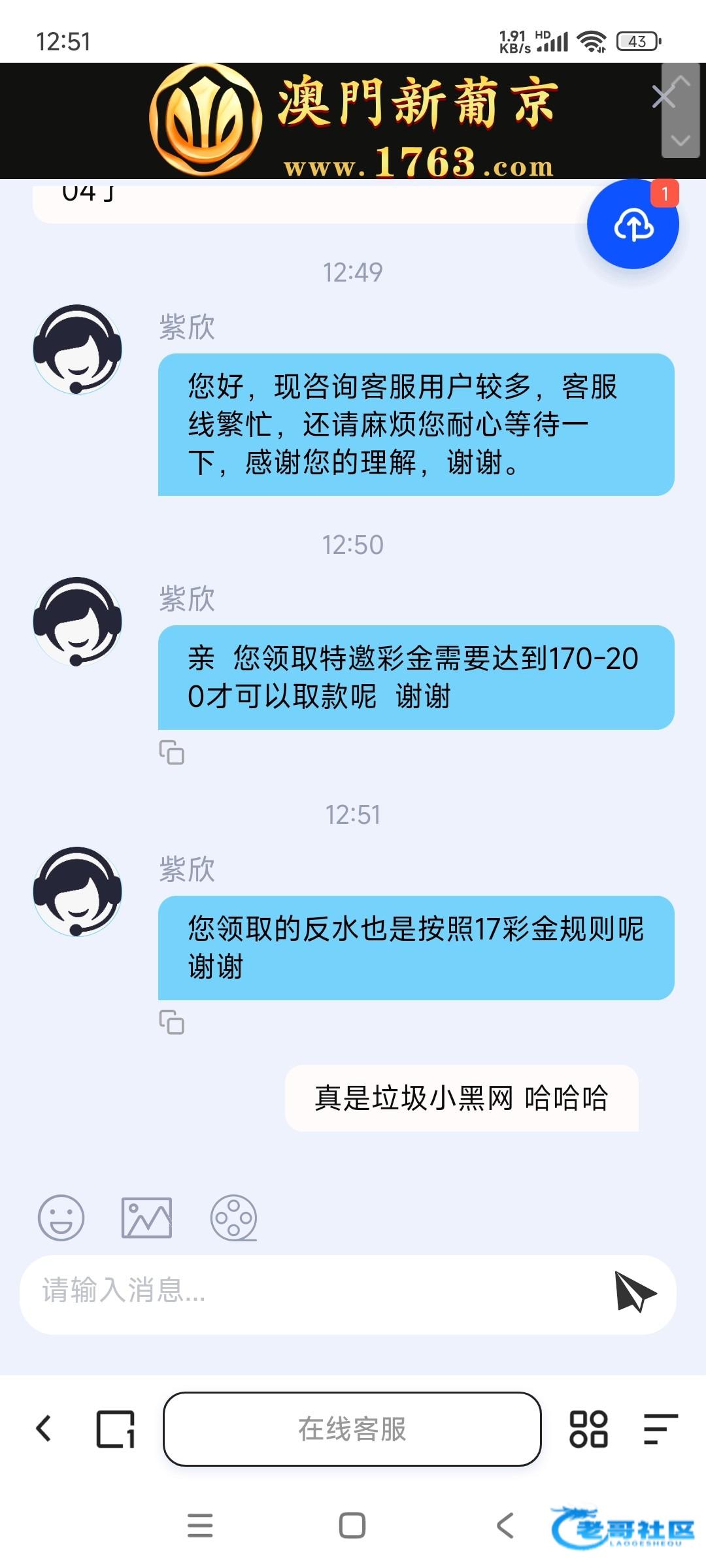Go to the home screen
Viewport: 706px width, 1568px height.
pyautogui.click(x=352, y=1526)
